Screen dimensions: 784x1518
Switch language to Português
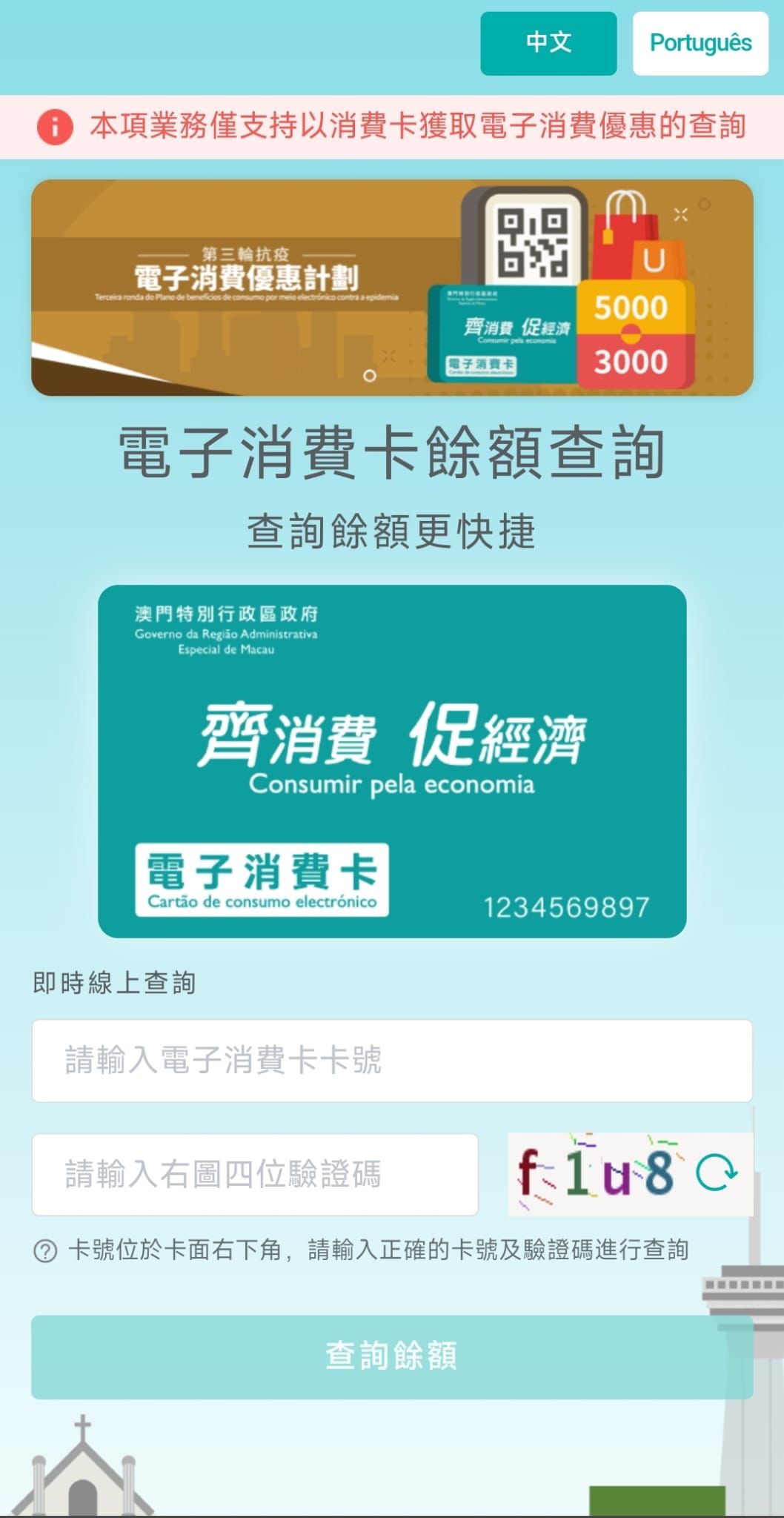click(x=700, y=43)
